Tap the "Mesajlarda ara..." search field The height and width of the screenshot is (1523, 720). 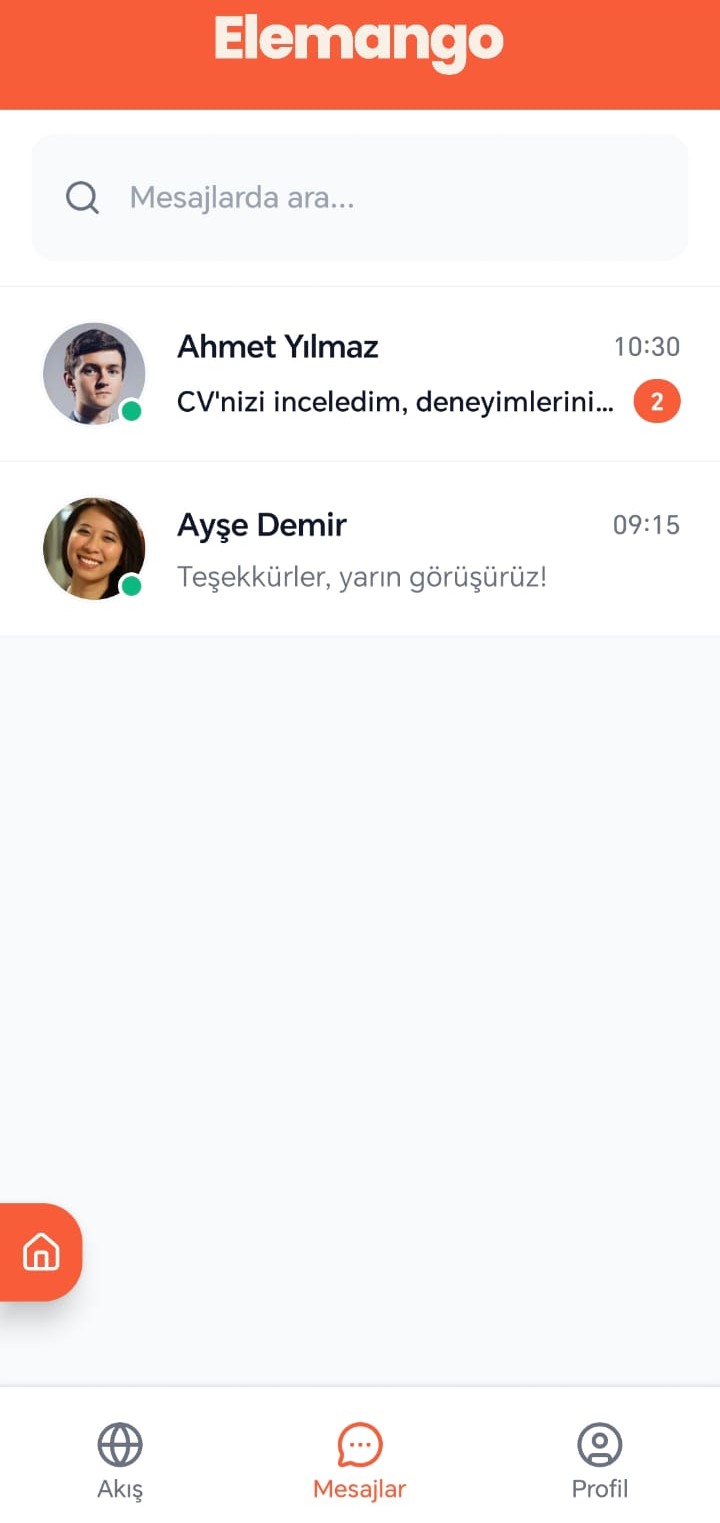[360, 198]
